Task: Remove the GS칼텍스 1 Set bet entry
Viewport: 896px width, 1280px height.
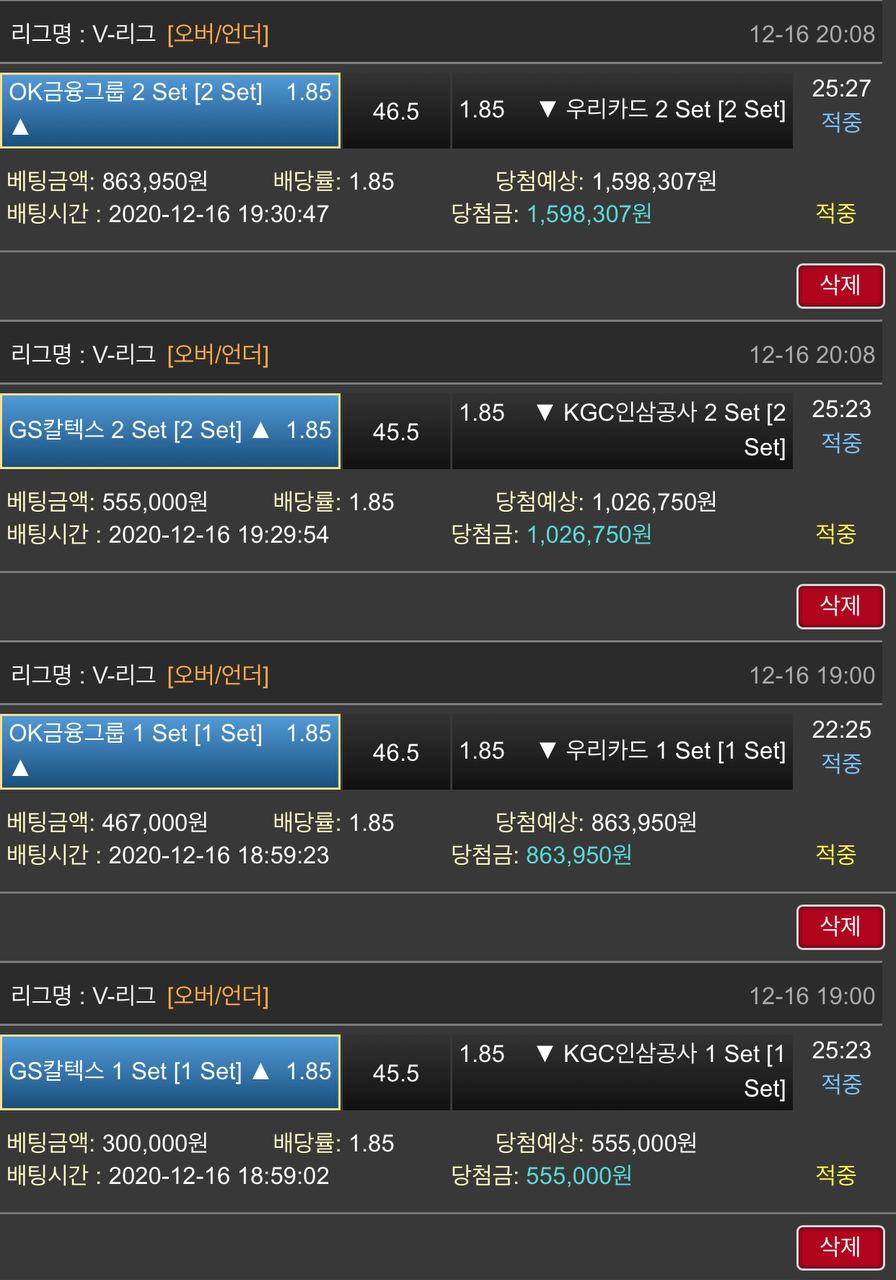Action: click(x=840, y=1247)
